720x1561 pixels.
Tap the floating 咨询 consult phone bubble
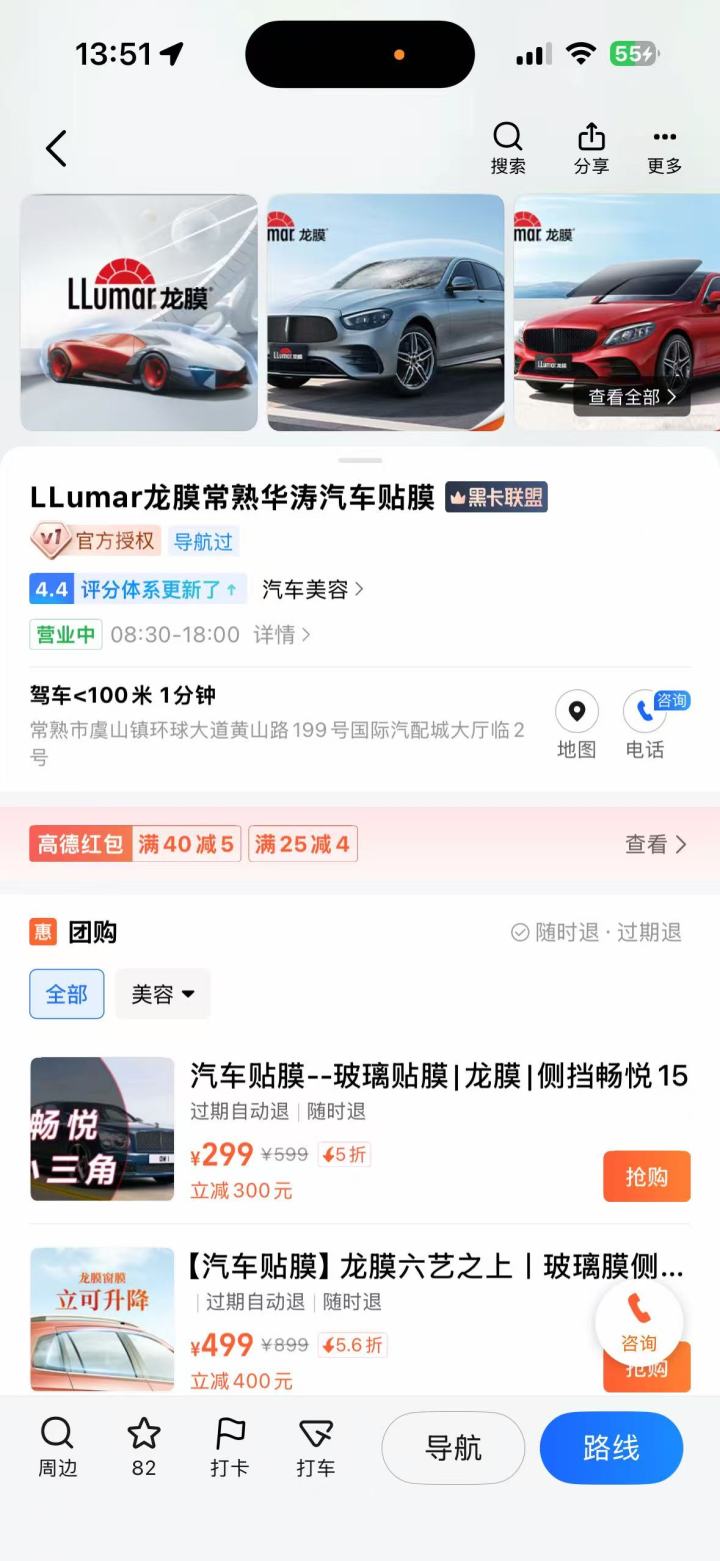(638, 1322)
